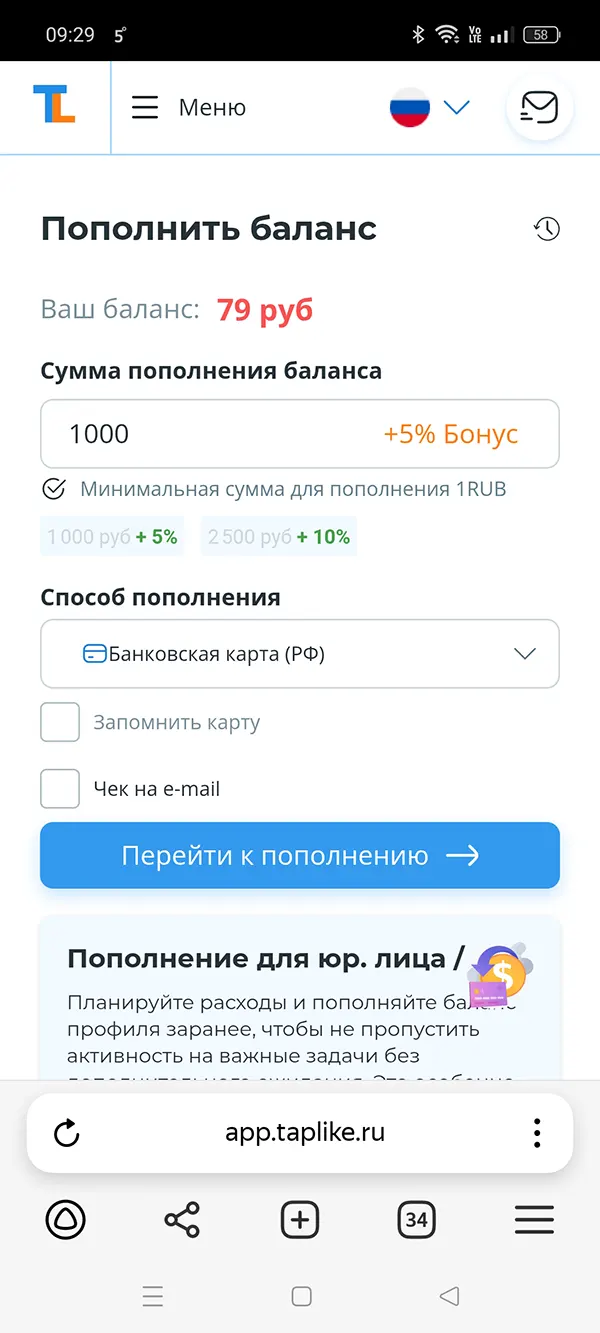
Task: Open the messages envelope icon
Action: tap(540, 107)
